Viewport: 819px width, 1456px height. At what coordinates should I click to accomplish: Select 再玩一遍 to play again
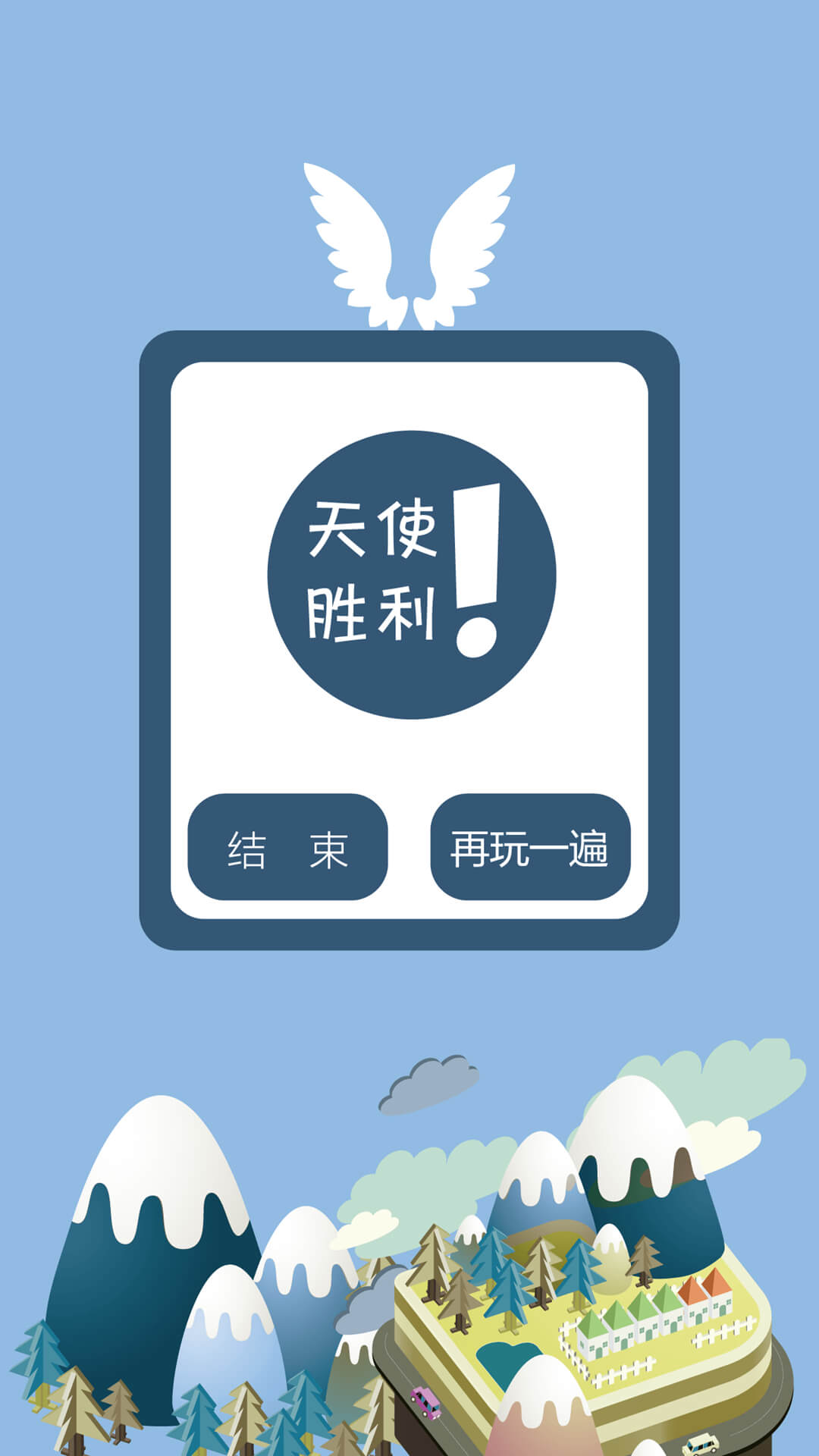pos(530,847)
